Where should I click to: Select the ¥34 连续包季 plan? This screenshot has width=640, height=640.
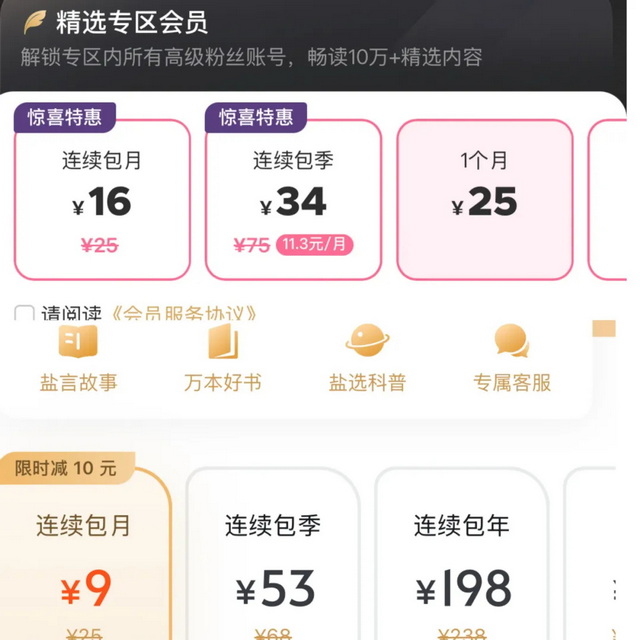[293, 200]
